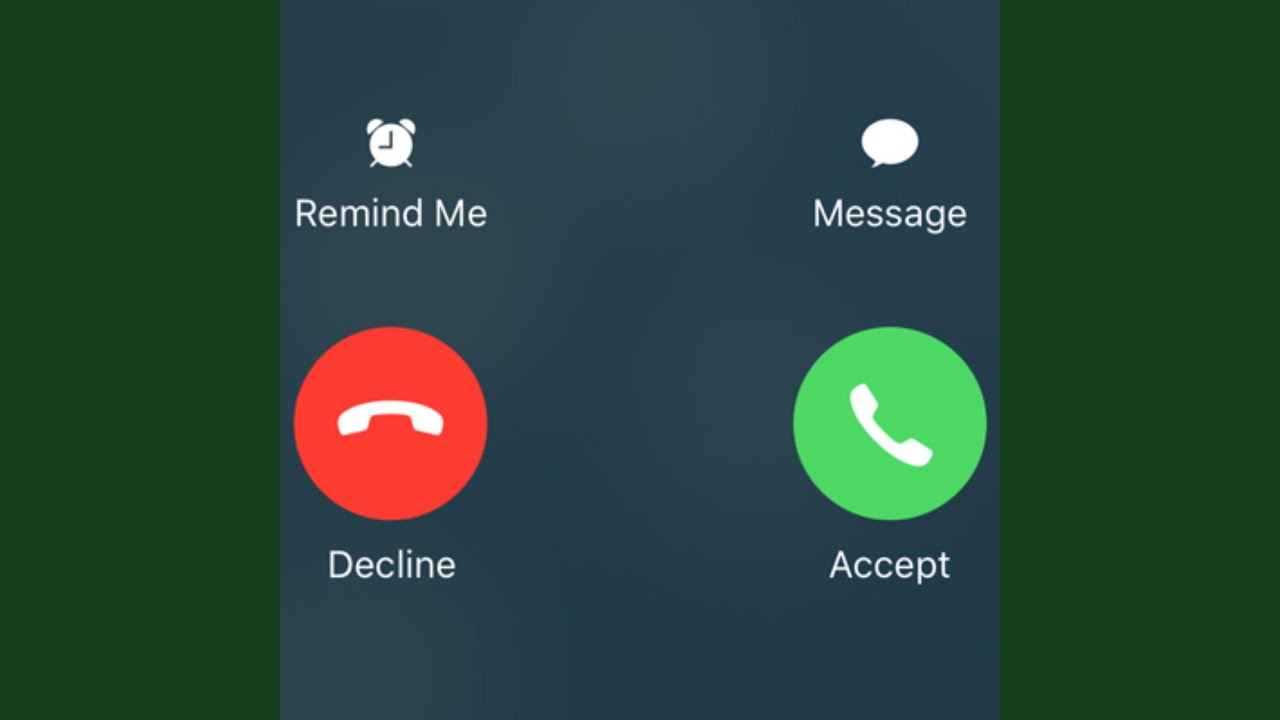Set a Remind Me reminder
The height and width of the screenshot is (720, 1280).
(390, 145)
